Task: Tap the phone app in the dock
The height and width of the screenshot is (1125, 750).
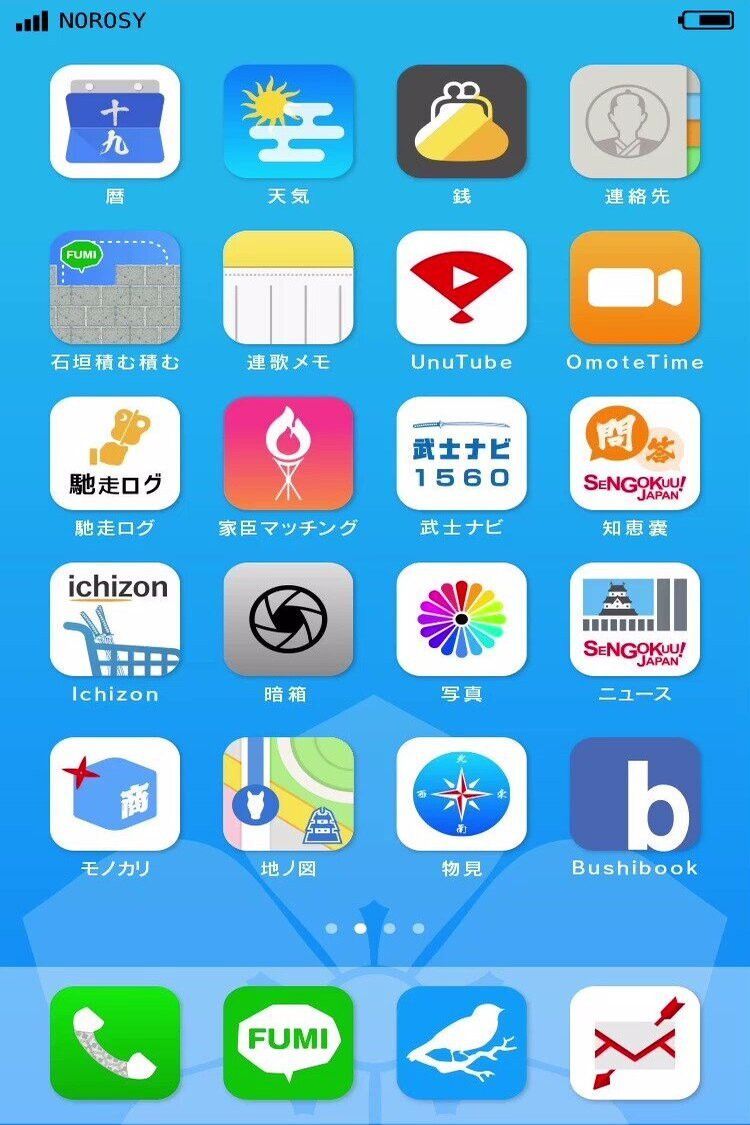Action: pos(115,1042)
